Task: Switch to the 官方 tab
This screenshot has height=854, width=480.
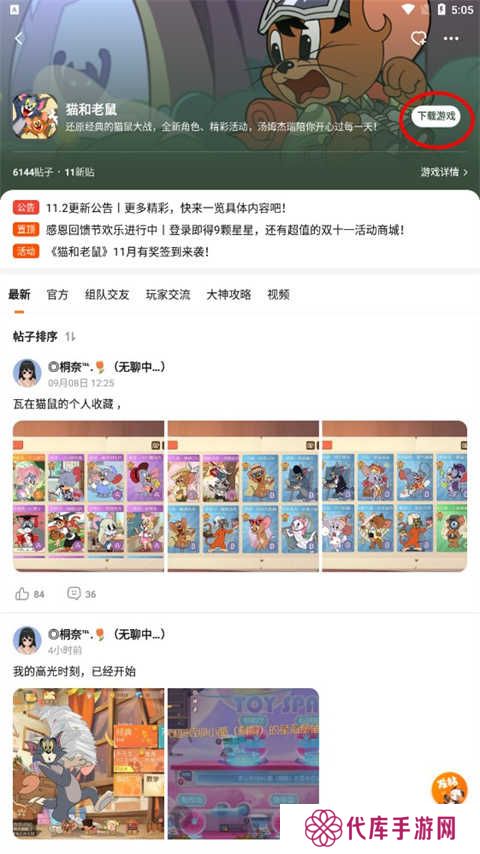Action: point(57,295)
